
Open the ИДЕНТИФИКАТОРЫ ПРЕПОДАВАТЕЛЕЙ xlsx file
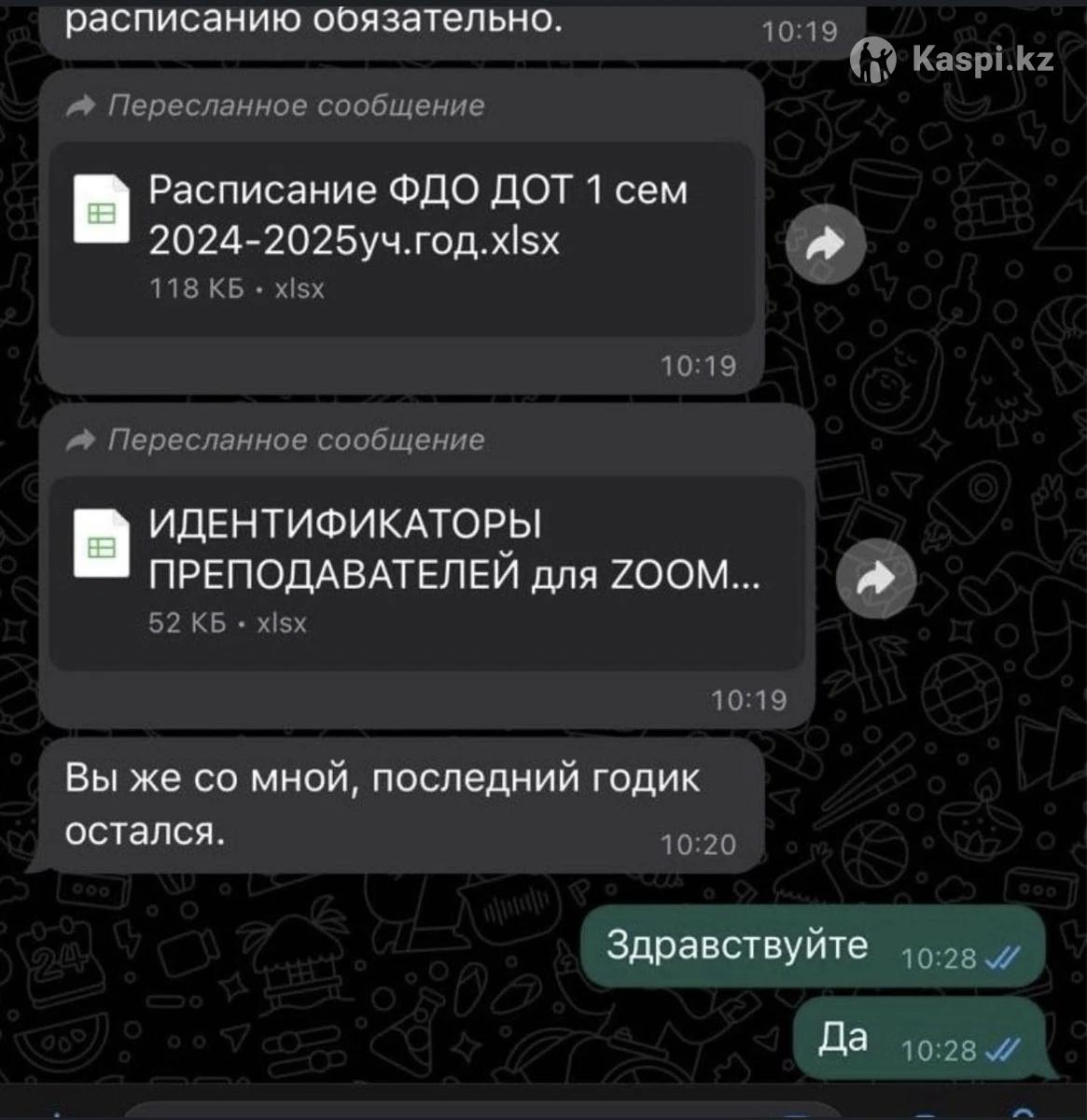pyautogui.click(x=425, y=572)
